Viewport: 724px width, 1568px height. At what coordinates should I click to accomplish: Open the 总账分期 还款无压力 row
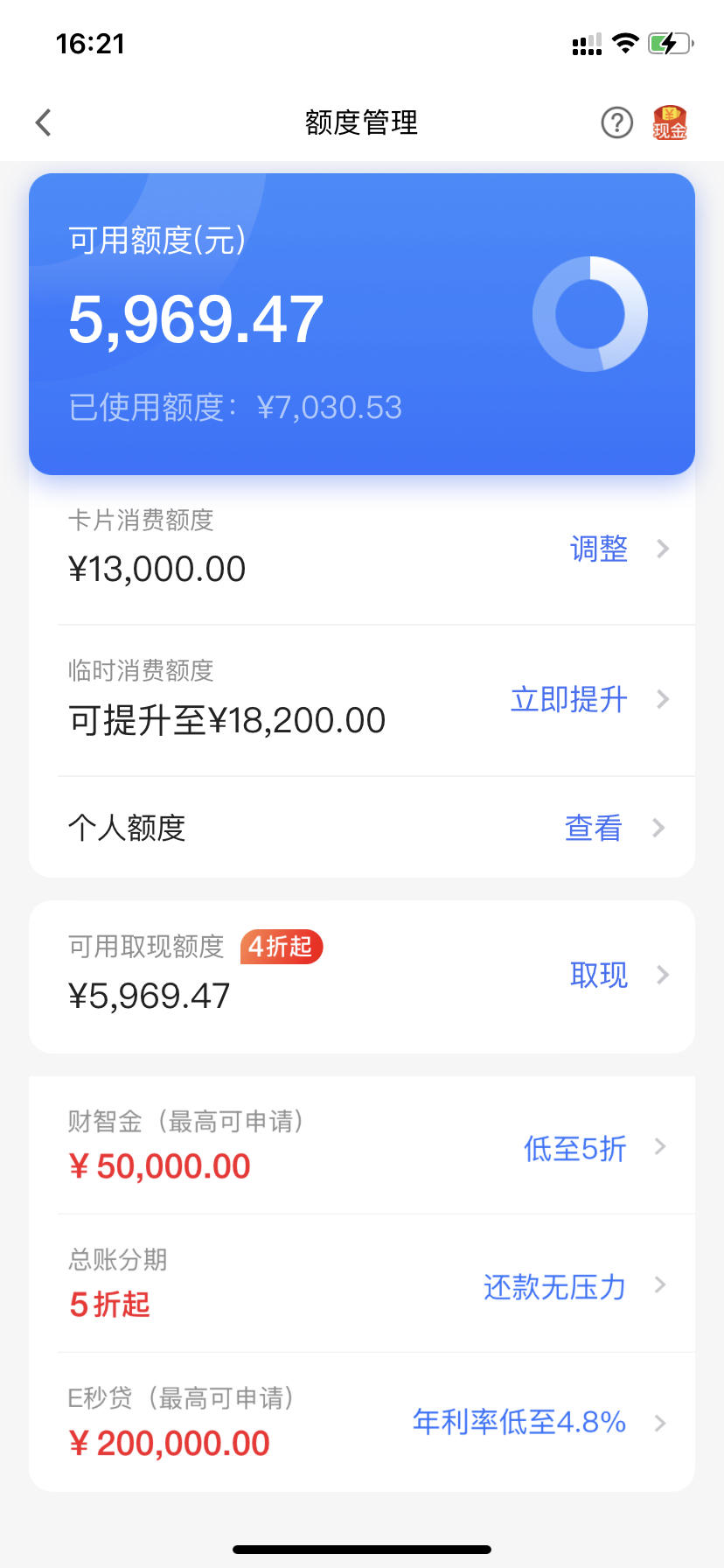pos(362,1284)
